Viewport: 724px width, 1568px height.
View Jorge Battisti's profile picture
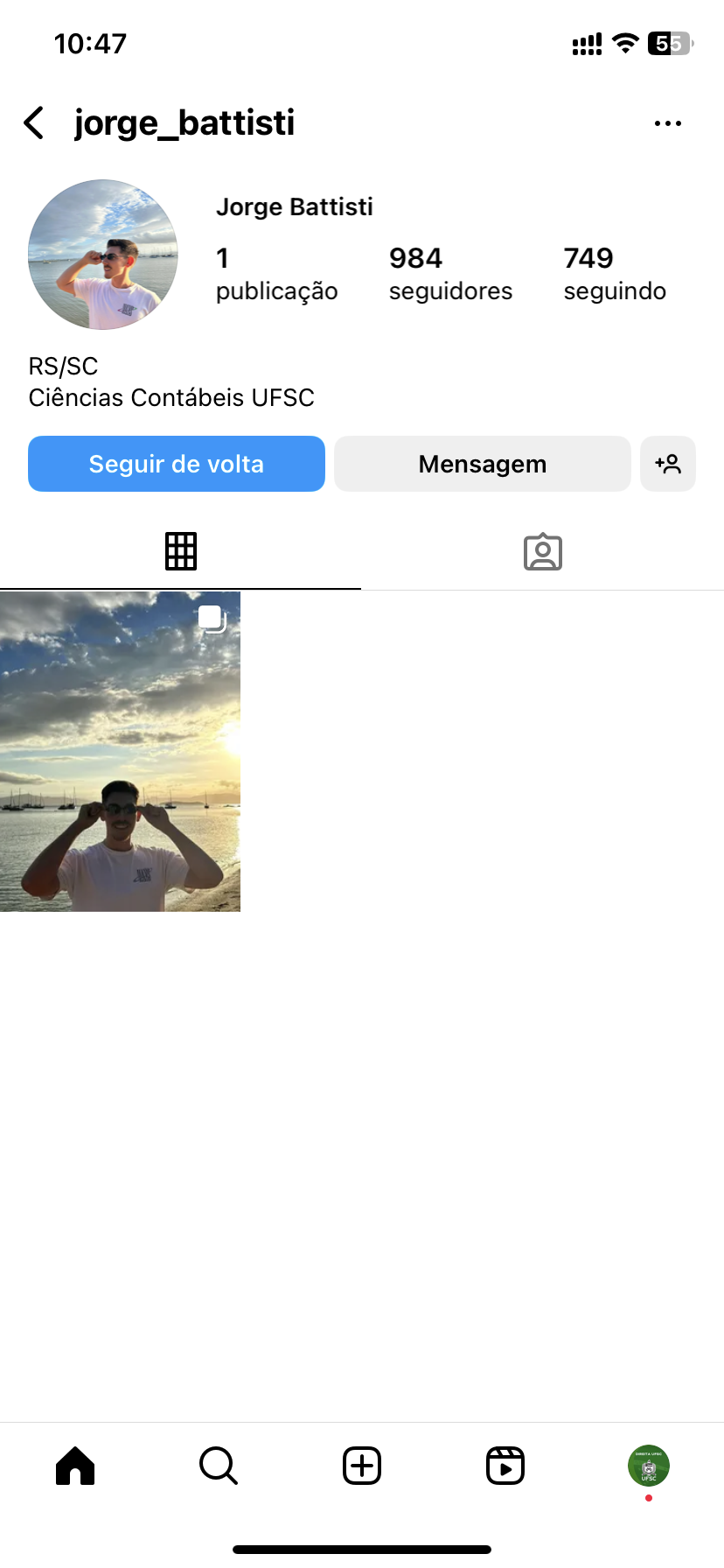point(103,255)
